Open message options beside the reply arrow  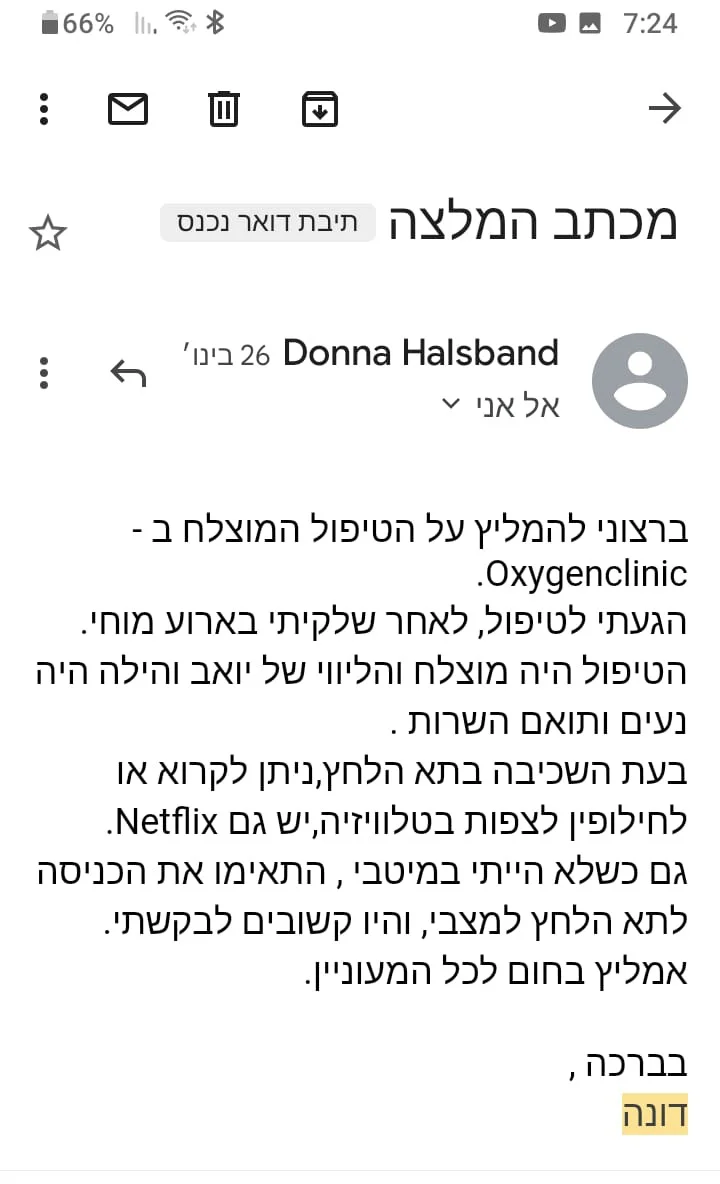pyautogui.click(x=44, y=373)
